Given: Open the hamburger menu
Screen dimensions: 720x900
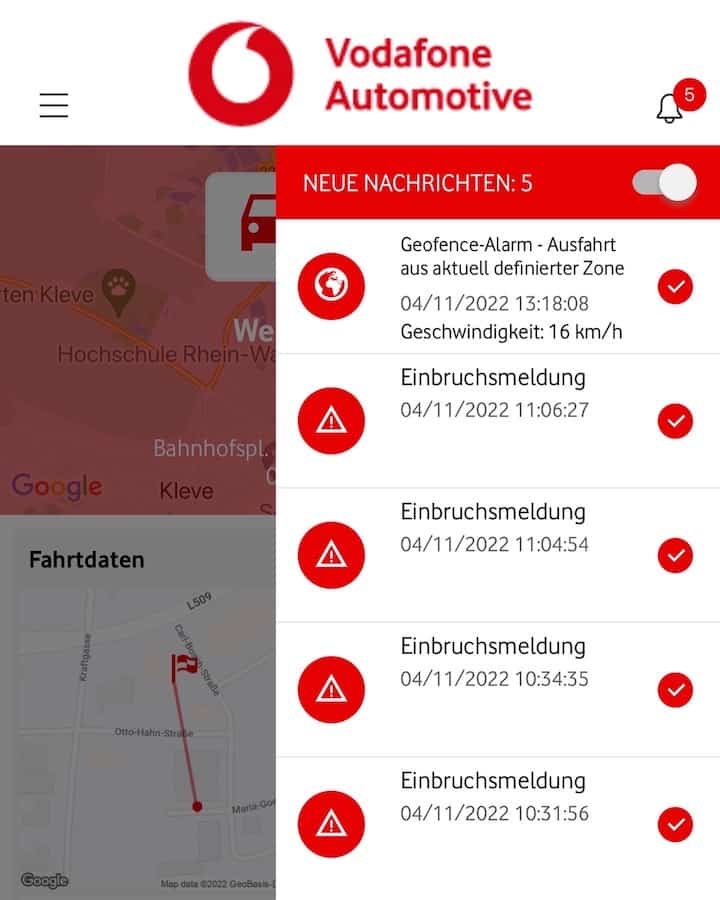Looking at the screenshot, I should click(x=54, y=105).
